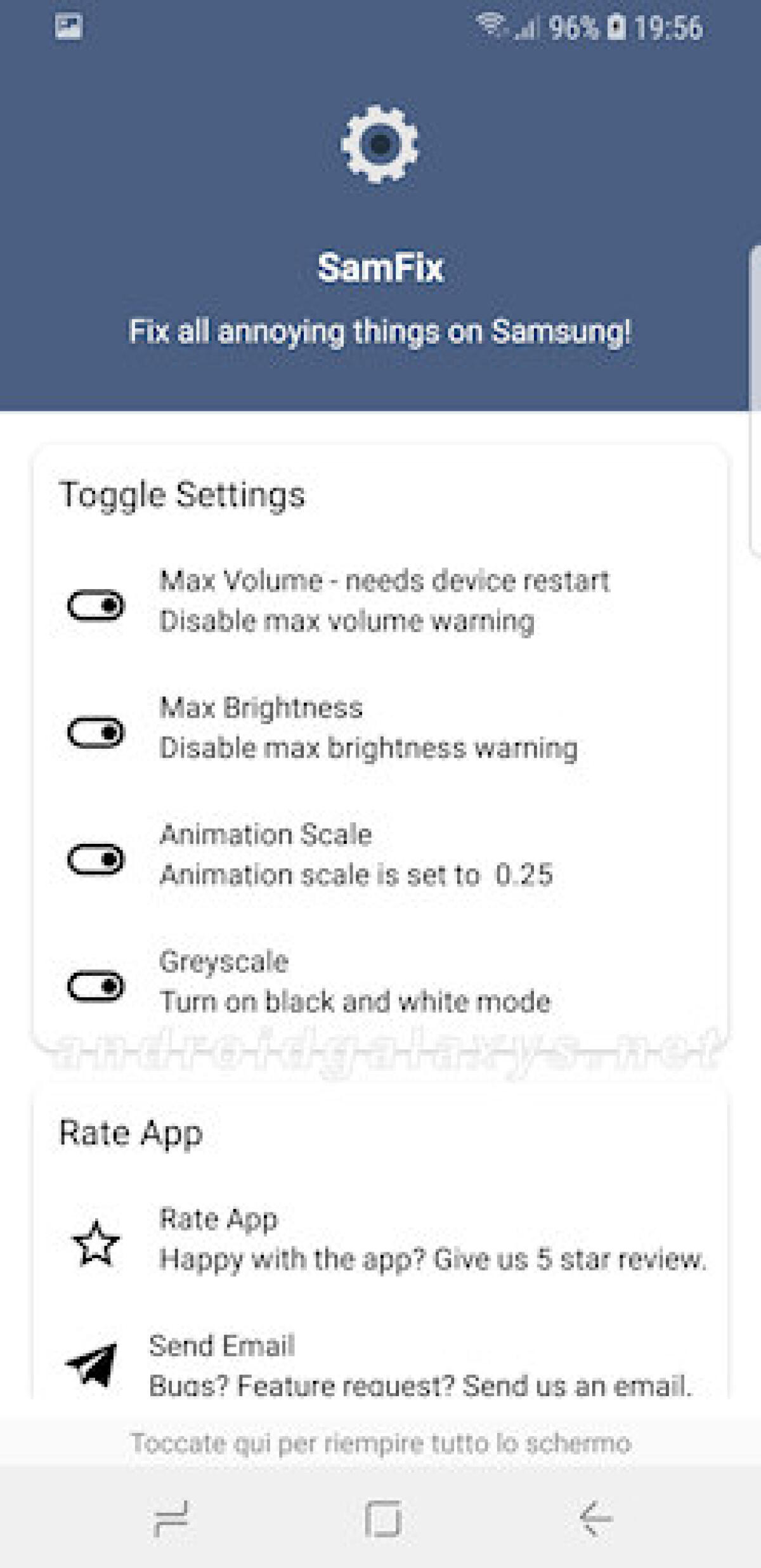The height and width of the screenshot is (1568, 761).
Task: Toggle the Animation Scale switch
Action: click(96, 859)
